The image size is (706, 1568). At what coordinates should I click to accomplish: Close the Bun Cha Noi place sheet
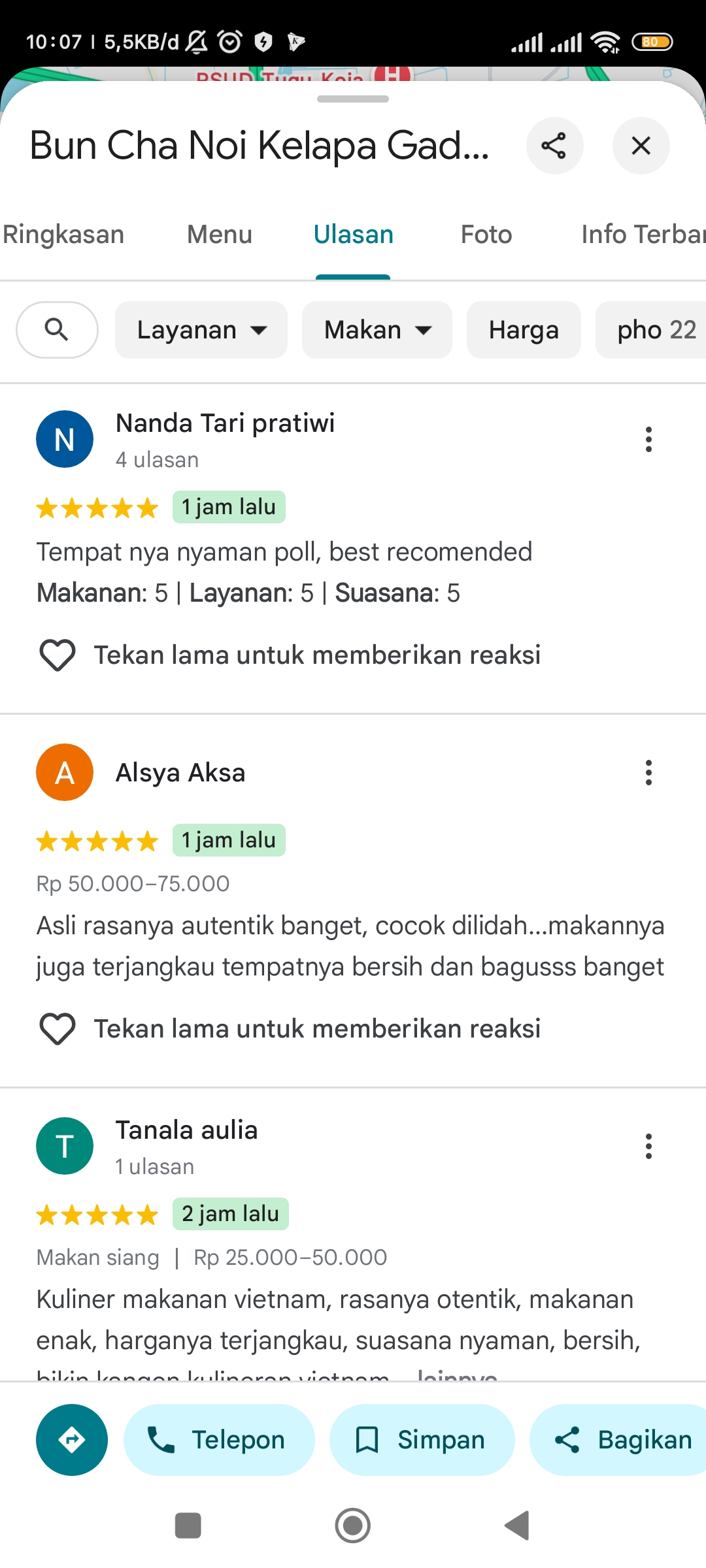[641, 146]
